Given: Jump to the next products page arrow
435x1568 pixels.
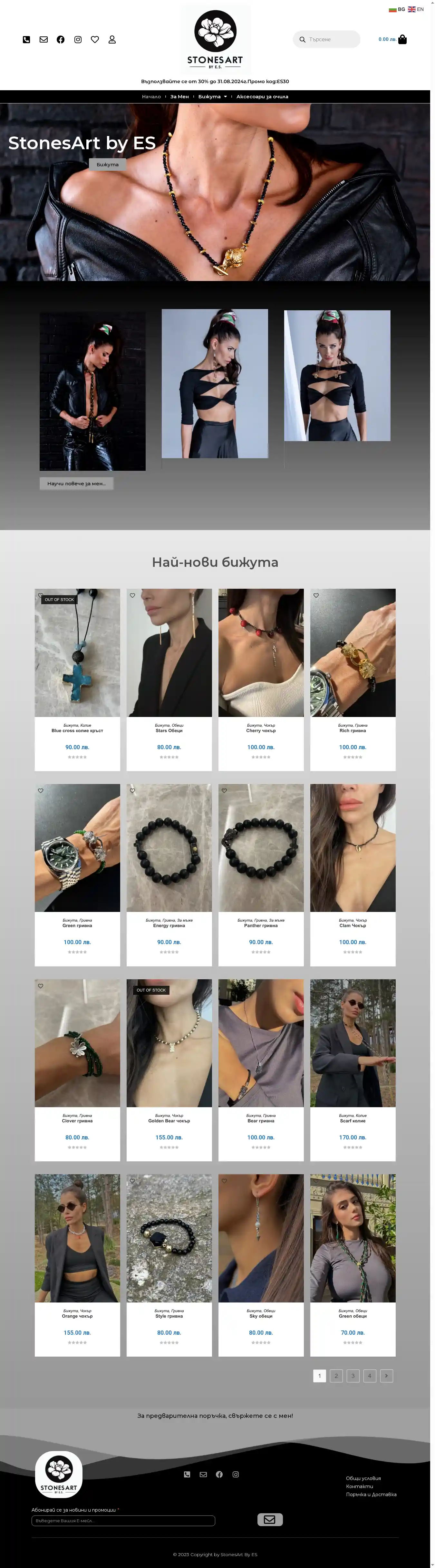Looking at the screenshot, I should pyautogui.click(x=386, y=1376).
